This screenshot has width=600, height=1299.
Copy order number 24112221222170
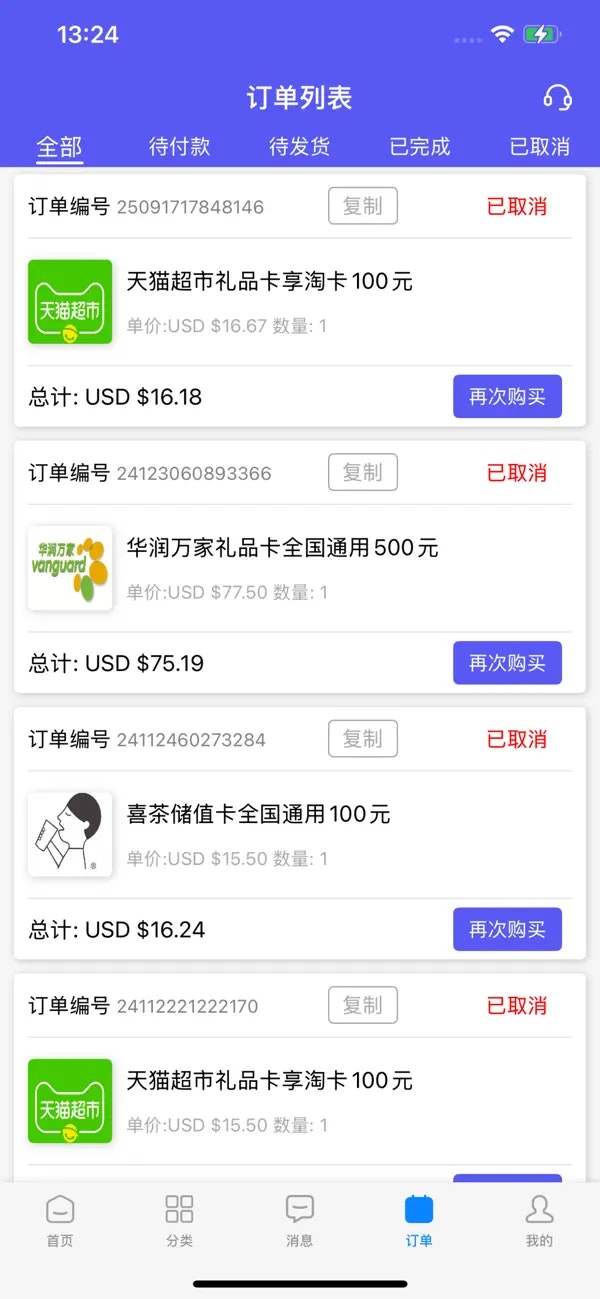363,1005
